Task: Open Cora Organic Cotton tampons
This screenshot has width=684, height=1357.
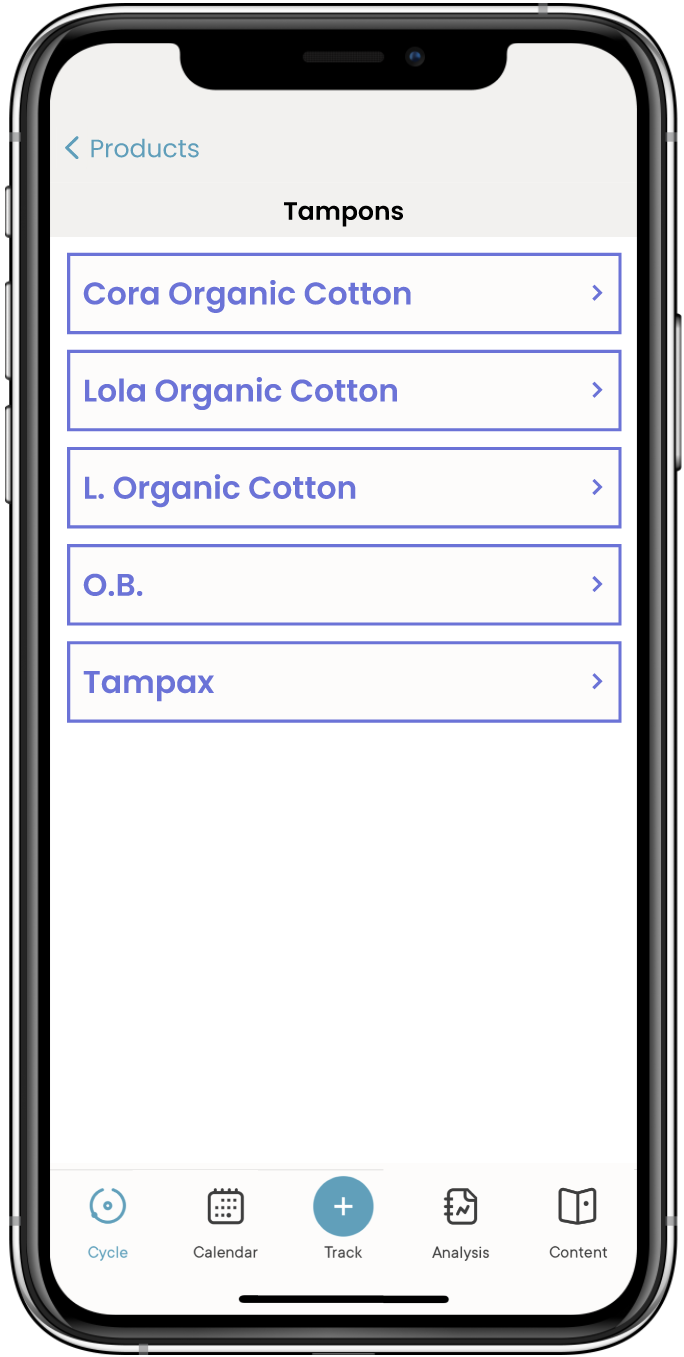Action: 344,293
